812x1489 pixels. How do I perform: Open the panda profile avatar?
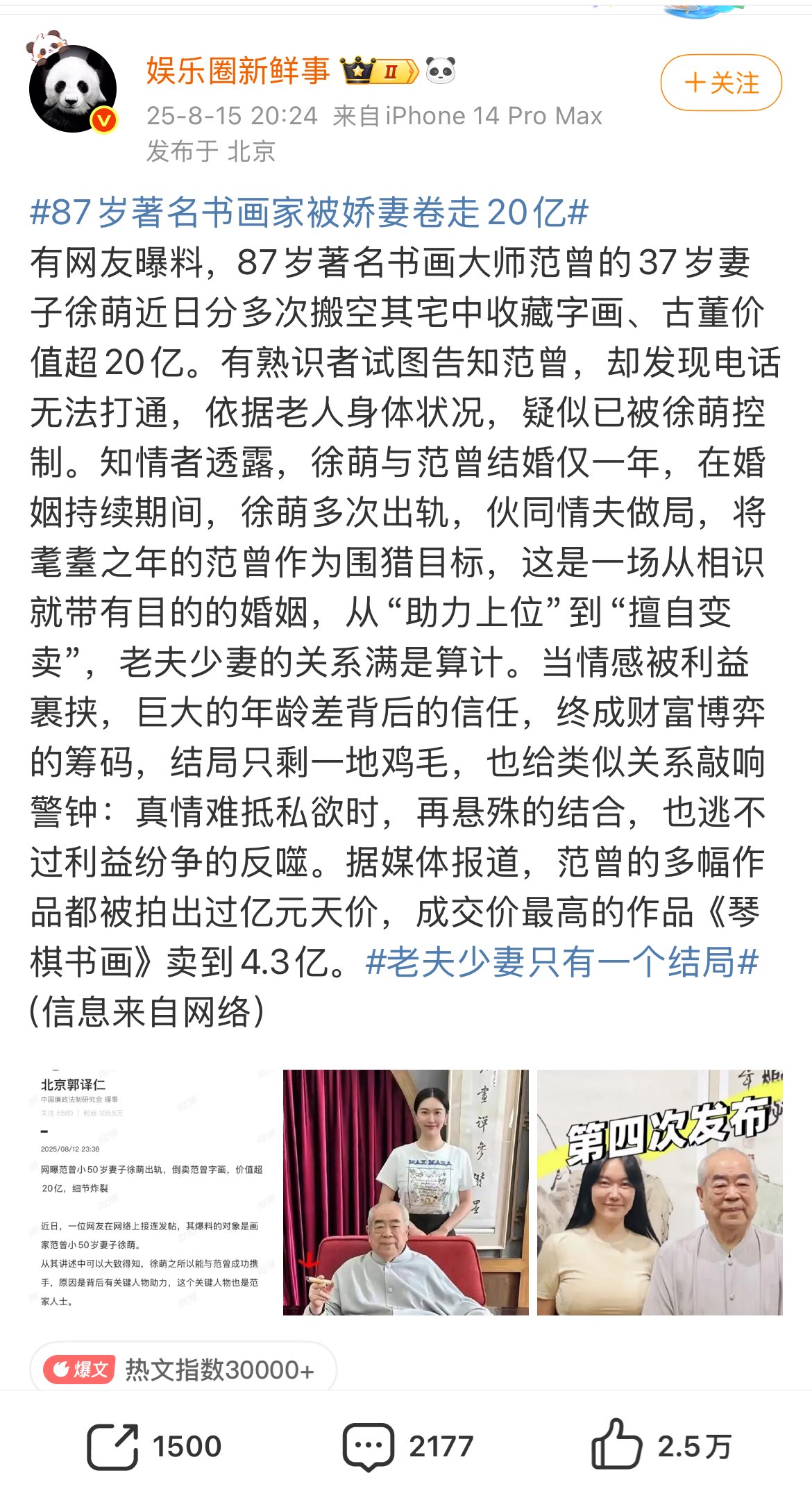71,89
